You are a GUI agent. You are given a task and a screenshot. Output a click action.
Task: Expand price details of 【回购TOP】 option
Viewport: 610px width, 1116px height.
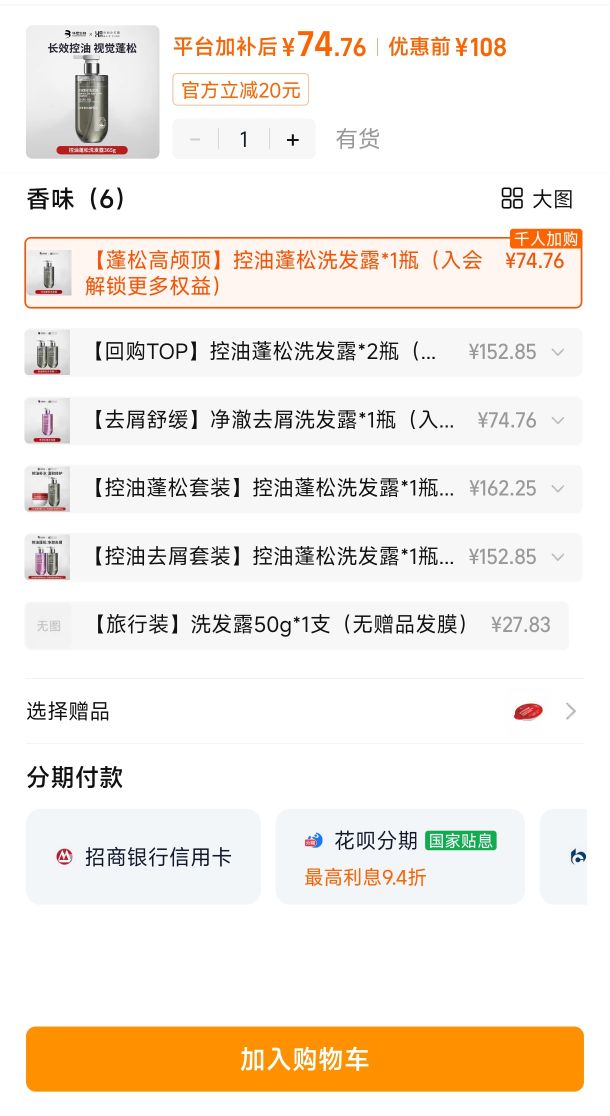[x=558, y=352]
